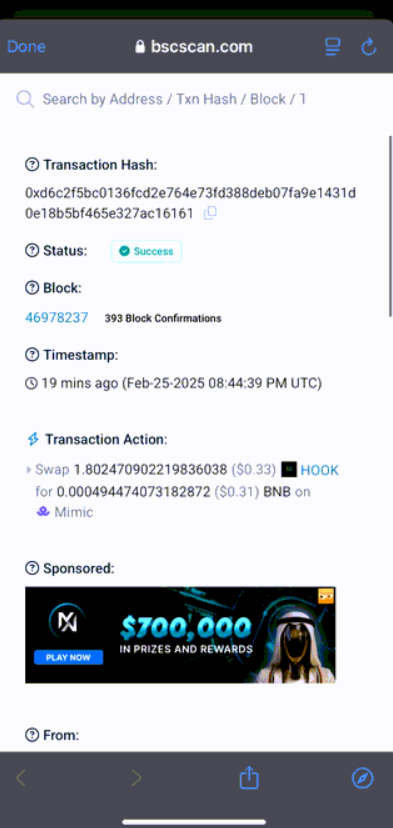Open the reader view icon

(332, 47)
